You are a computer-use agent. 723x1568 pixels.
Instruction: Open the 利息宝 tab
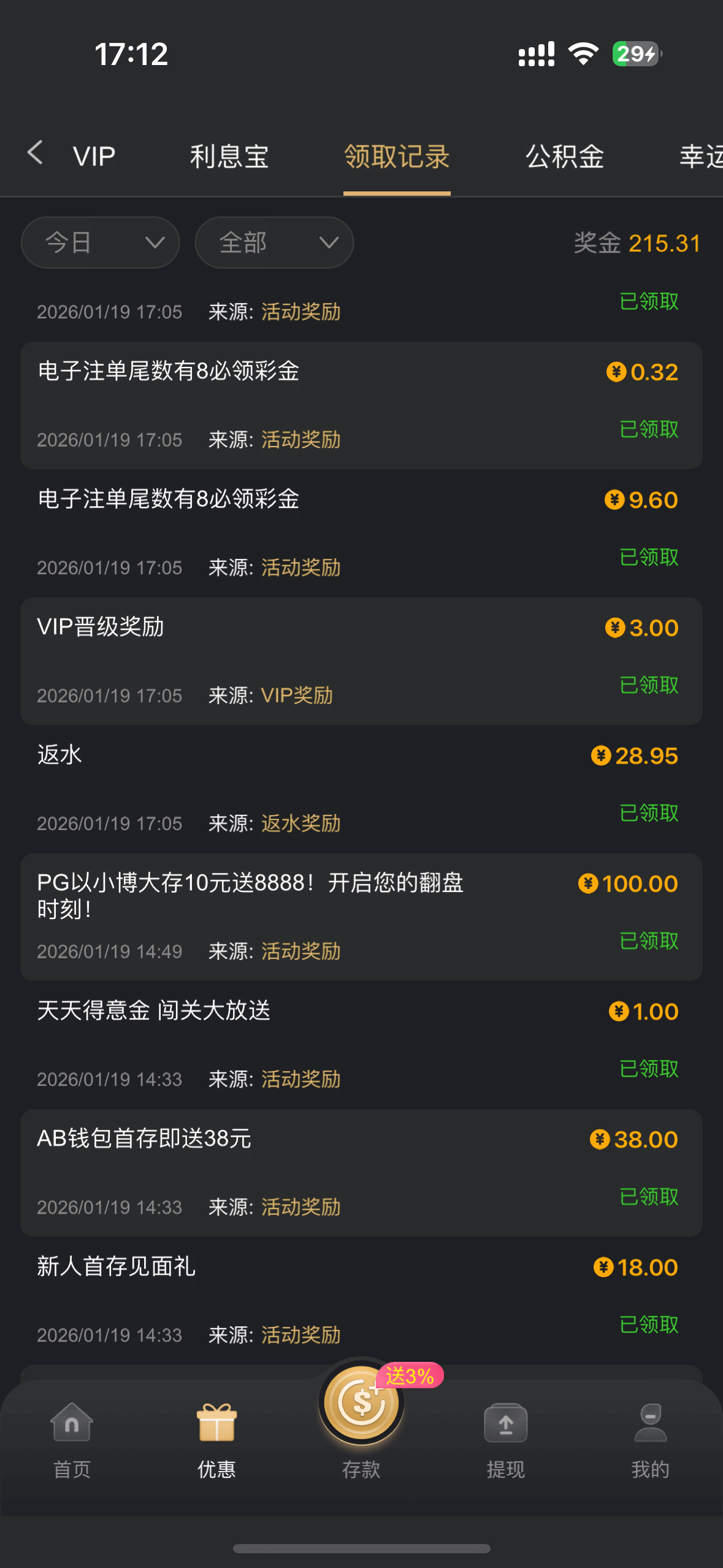[229, 156]
